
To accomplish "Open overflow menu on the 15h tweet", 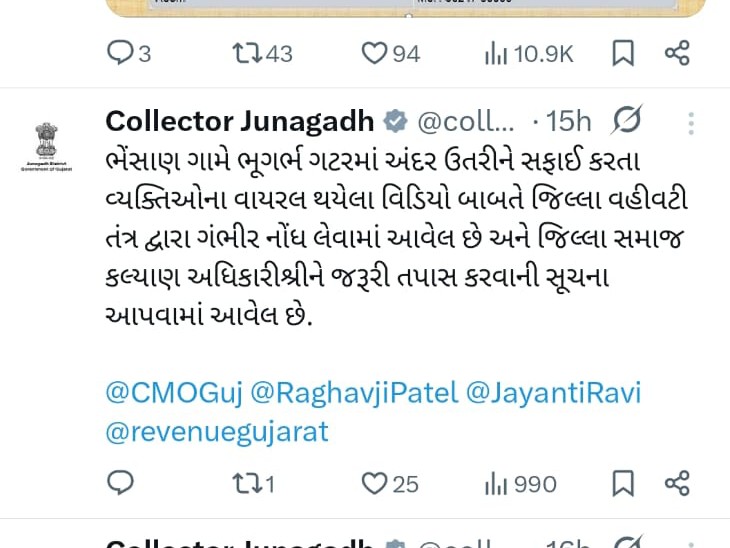I will [690, 123].
